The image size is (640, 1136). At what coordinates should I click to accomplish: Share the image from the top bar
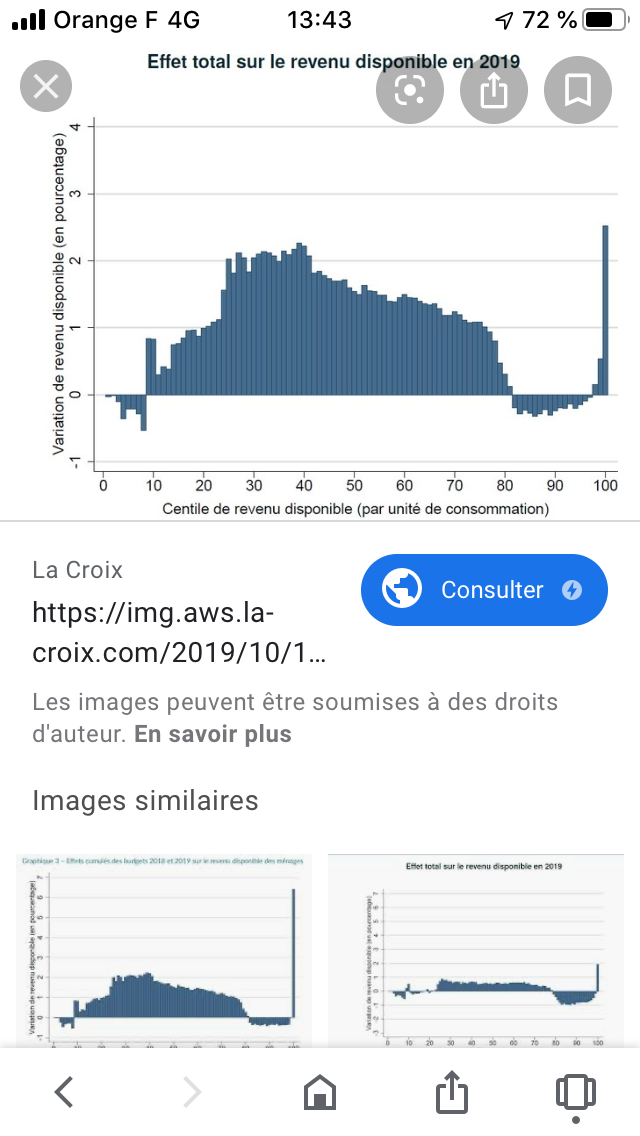click(x=494, y=90)
